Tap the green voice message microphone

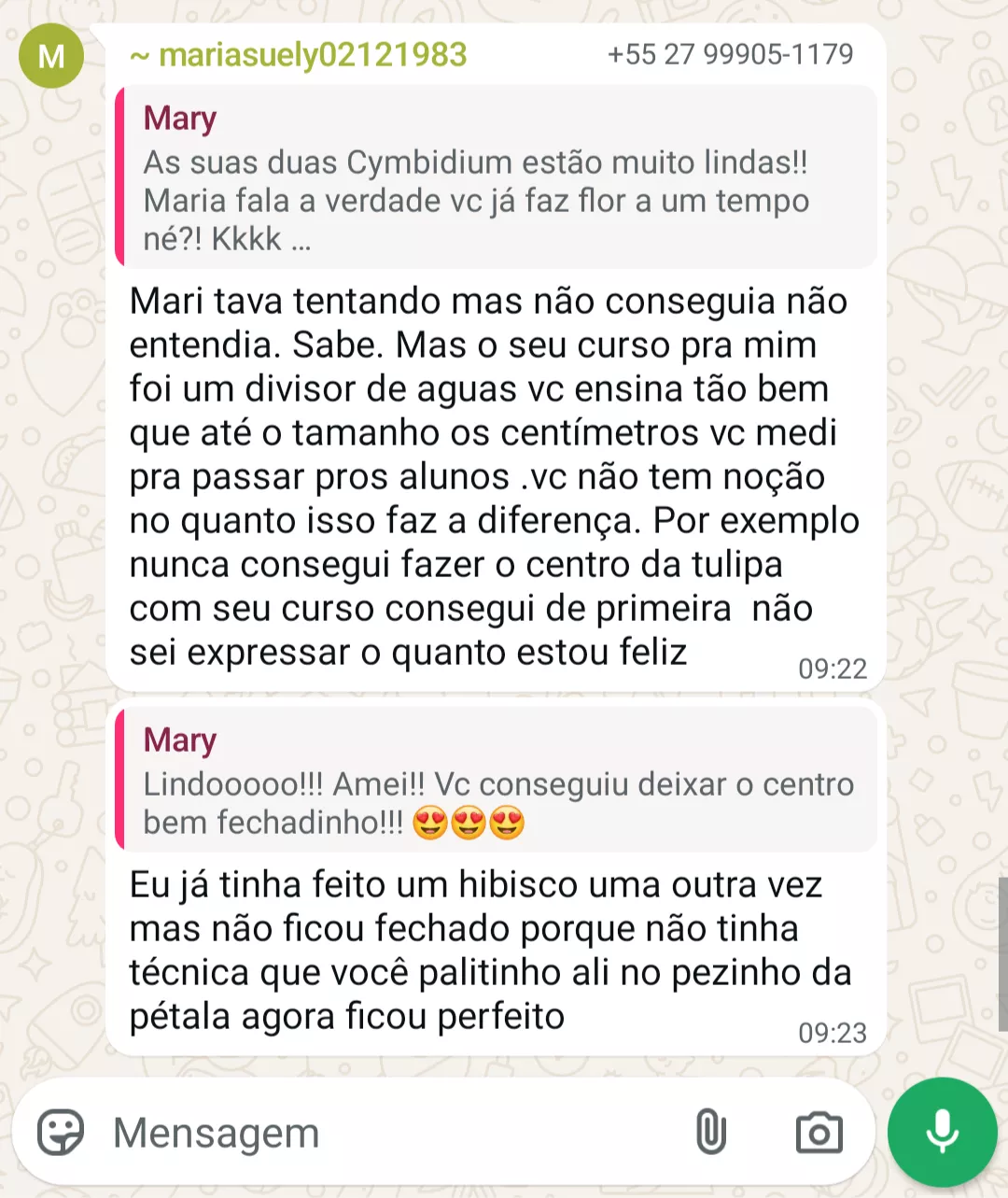tap(943, 1132)
